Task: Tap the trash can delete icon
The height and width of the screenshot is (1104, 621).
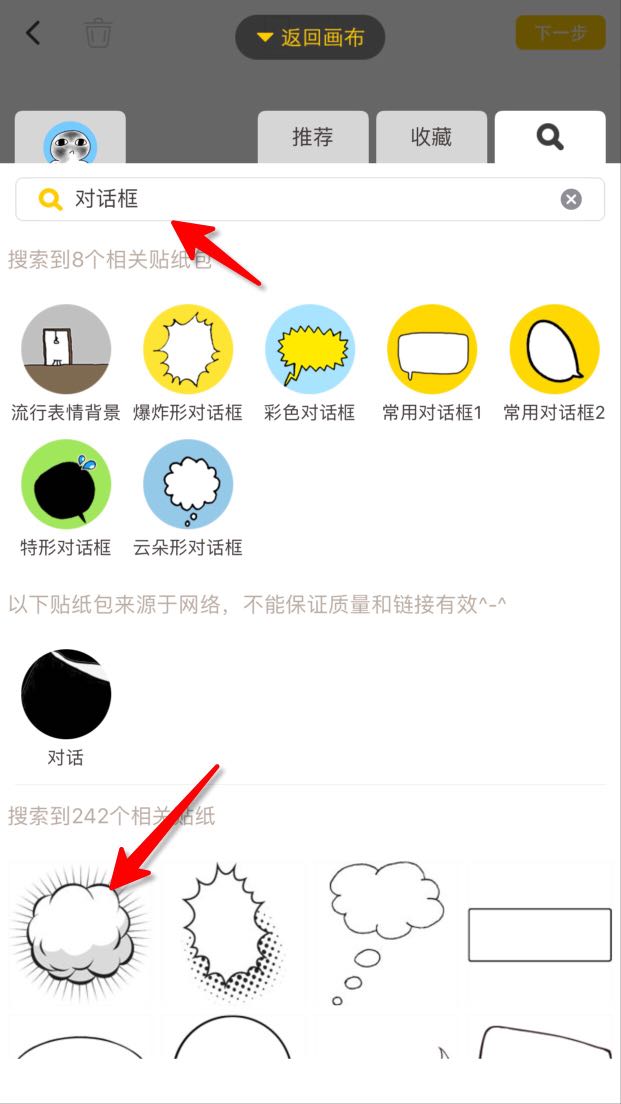Action: pos(97,33)
